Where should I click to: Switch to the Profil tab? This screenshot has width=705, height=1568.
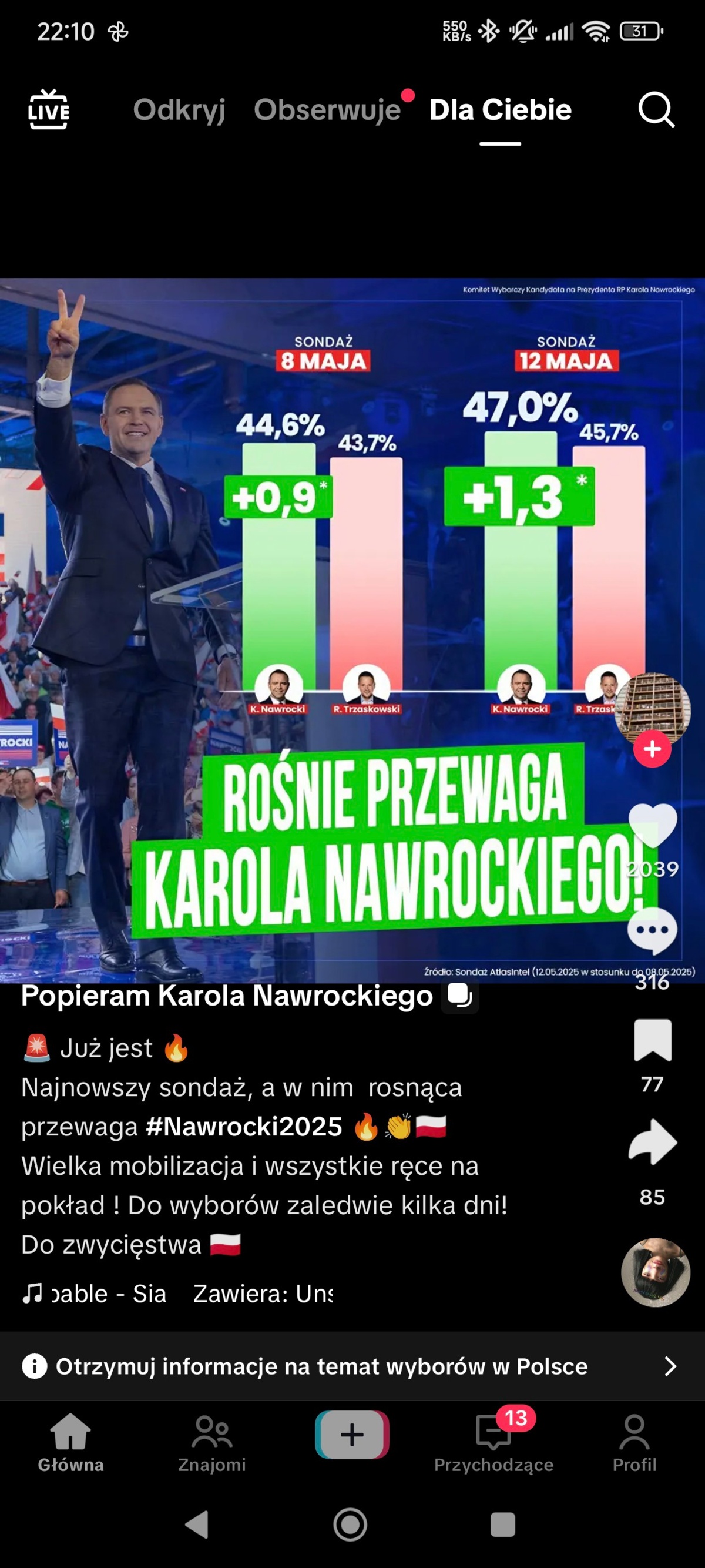[x=634, y=1443]
